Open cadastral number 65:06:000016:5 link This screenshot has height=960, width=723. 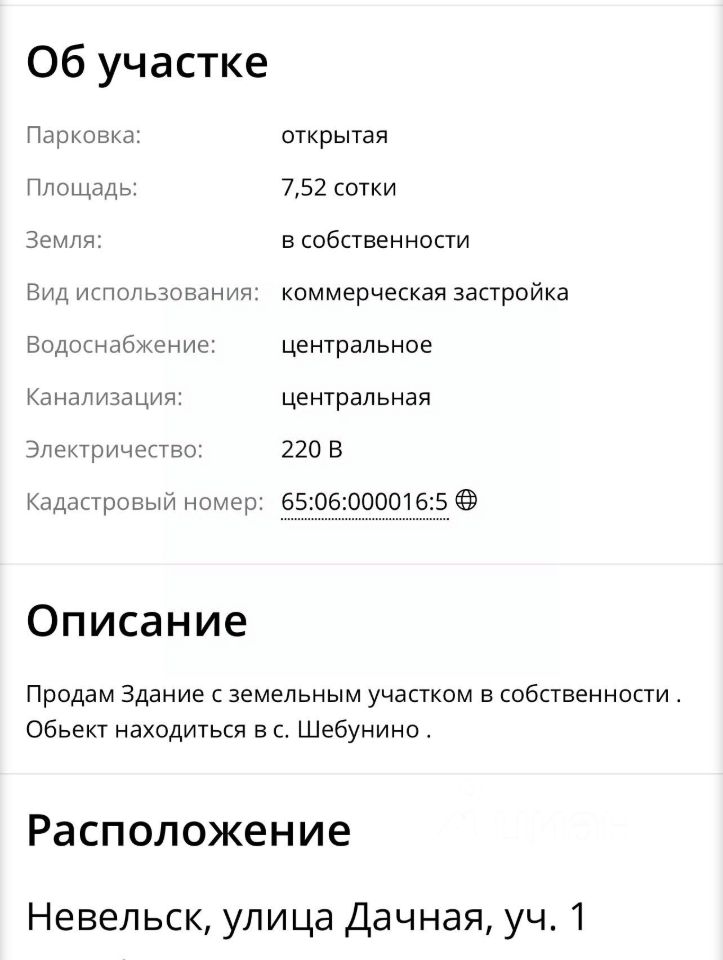click(x=365, y=501)
